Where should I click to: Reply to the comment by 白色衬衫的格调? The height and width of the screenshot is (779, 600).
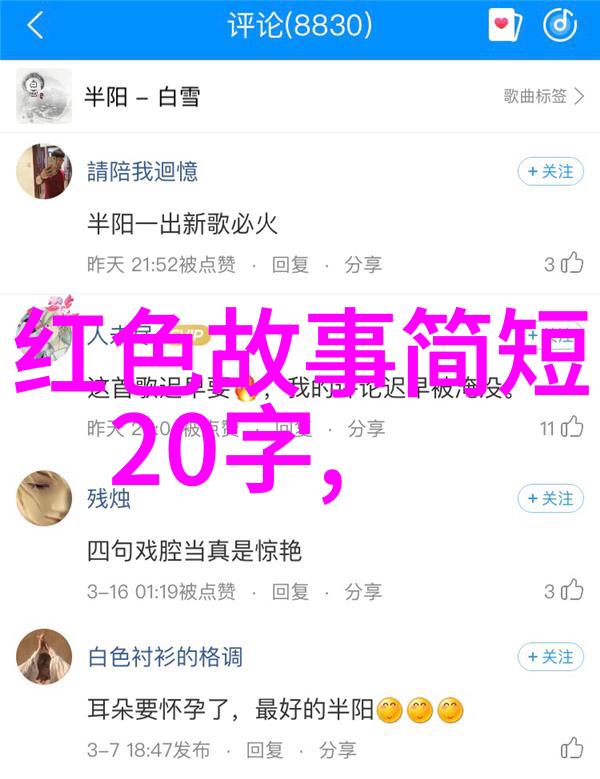coord(265,749)
